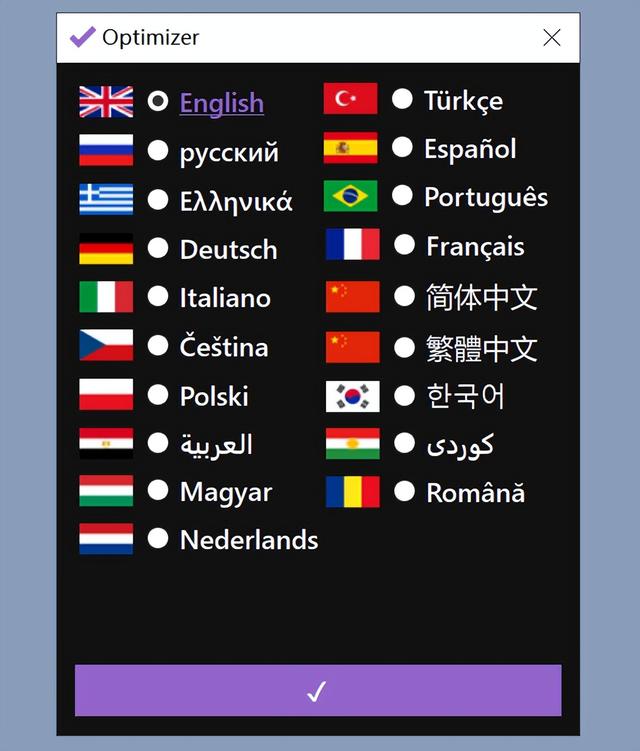The image size is (640, 751).
Task: Choose Español as the language
Action: click(x=402, y=148)
